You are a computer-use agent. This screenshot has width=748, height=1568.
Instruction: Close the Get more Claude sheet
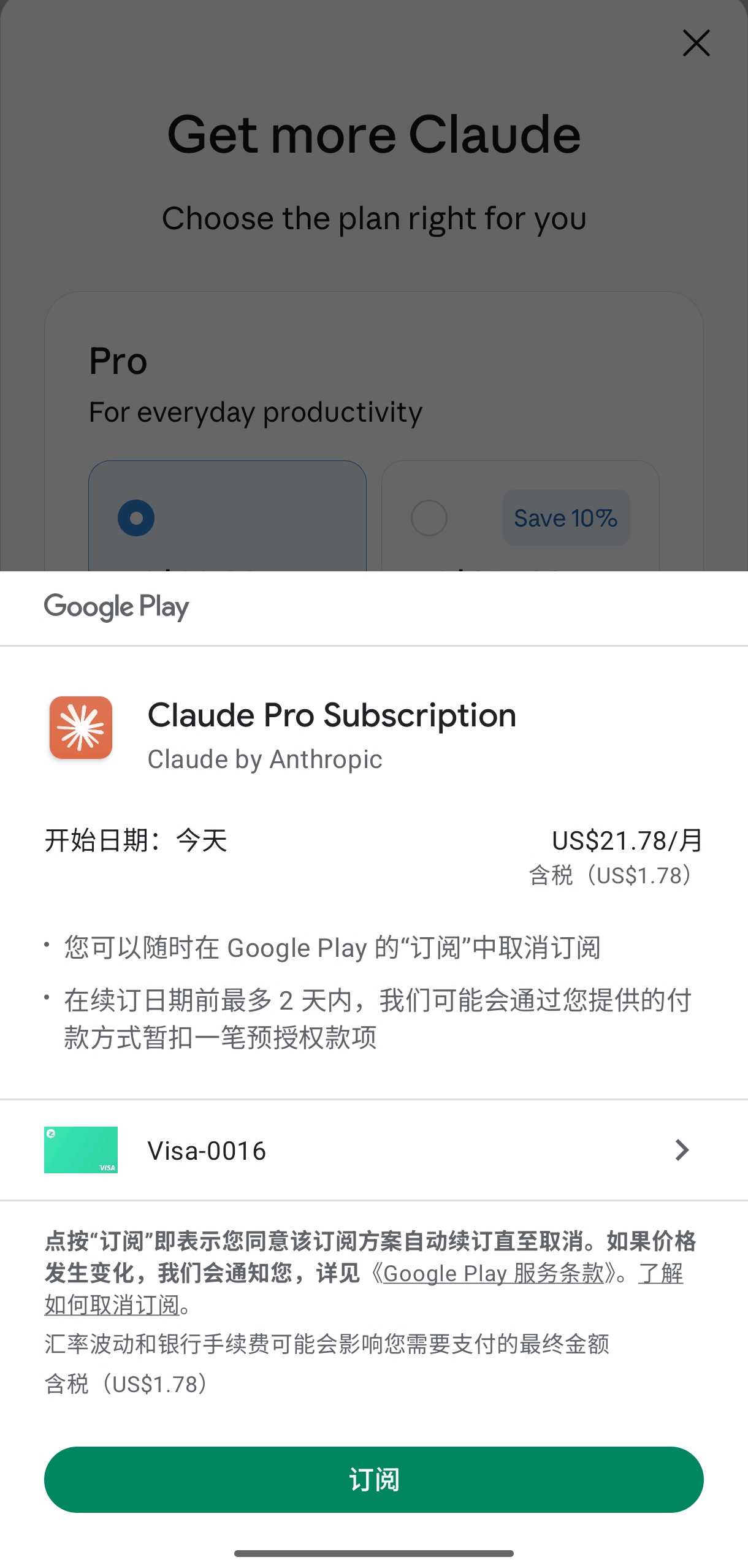click(x=696, y=44)
